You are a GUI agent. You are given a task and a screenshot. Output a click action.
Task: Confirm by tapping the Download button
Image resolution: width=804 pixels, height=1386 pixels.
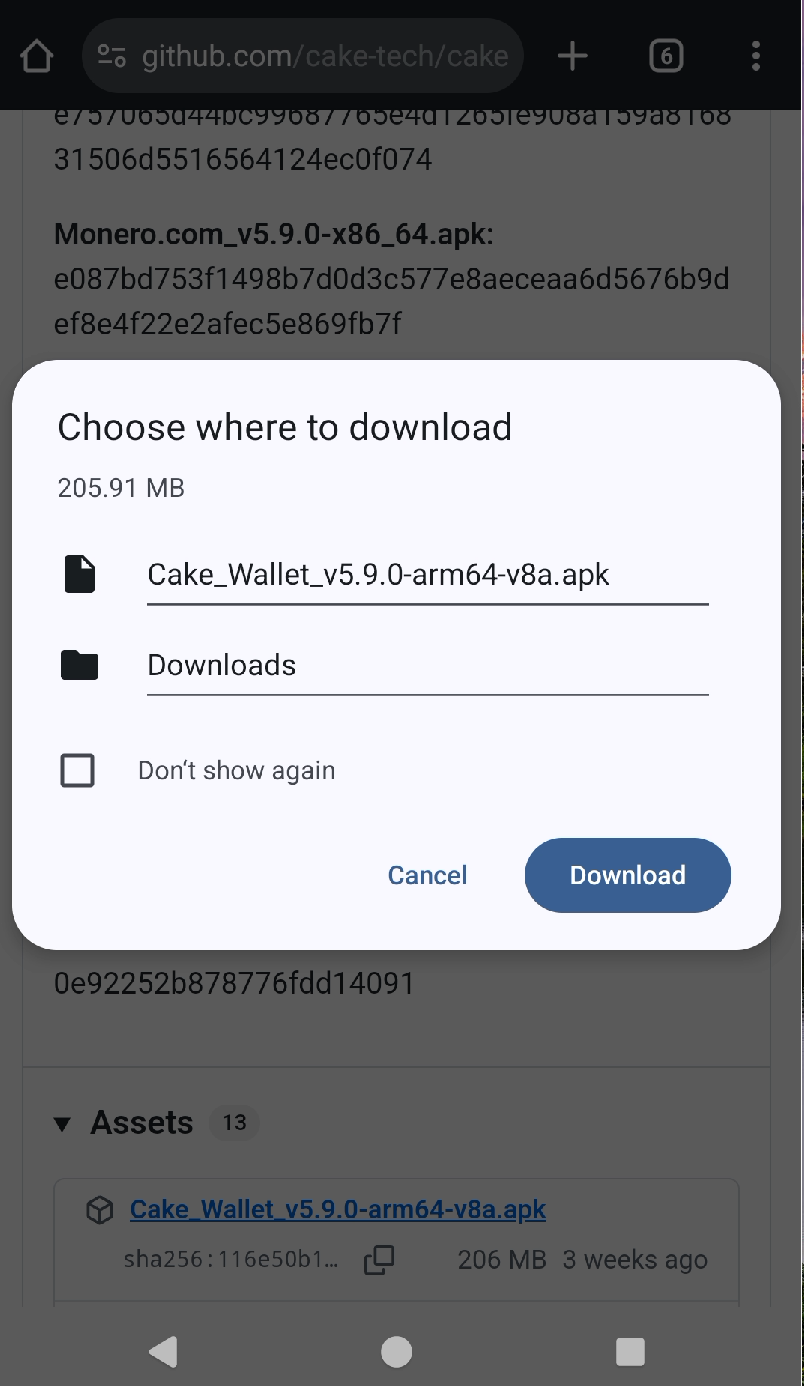coord(627,875)
